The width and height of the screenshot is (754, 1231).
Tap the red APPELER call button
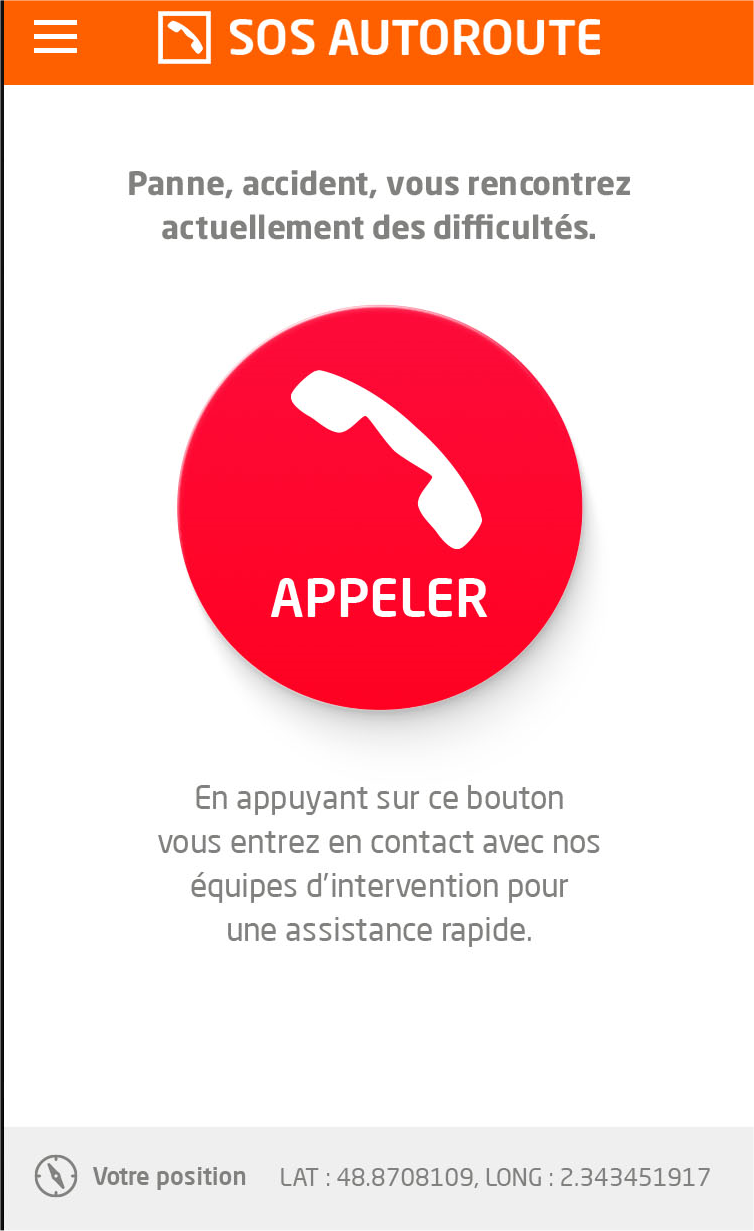(380, 508)
